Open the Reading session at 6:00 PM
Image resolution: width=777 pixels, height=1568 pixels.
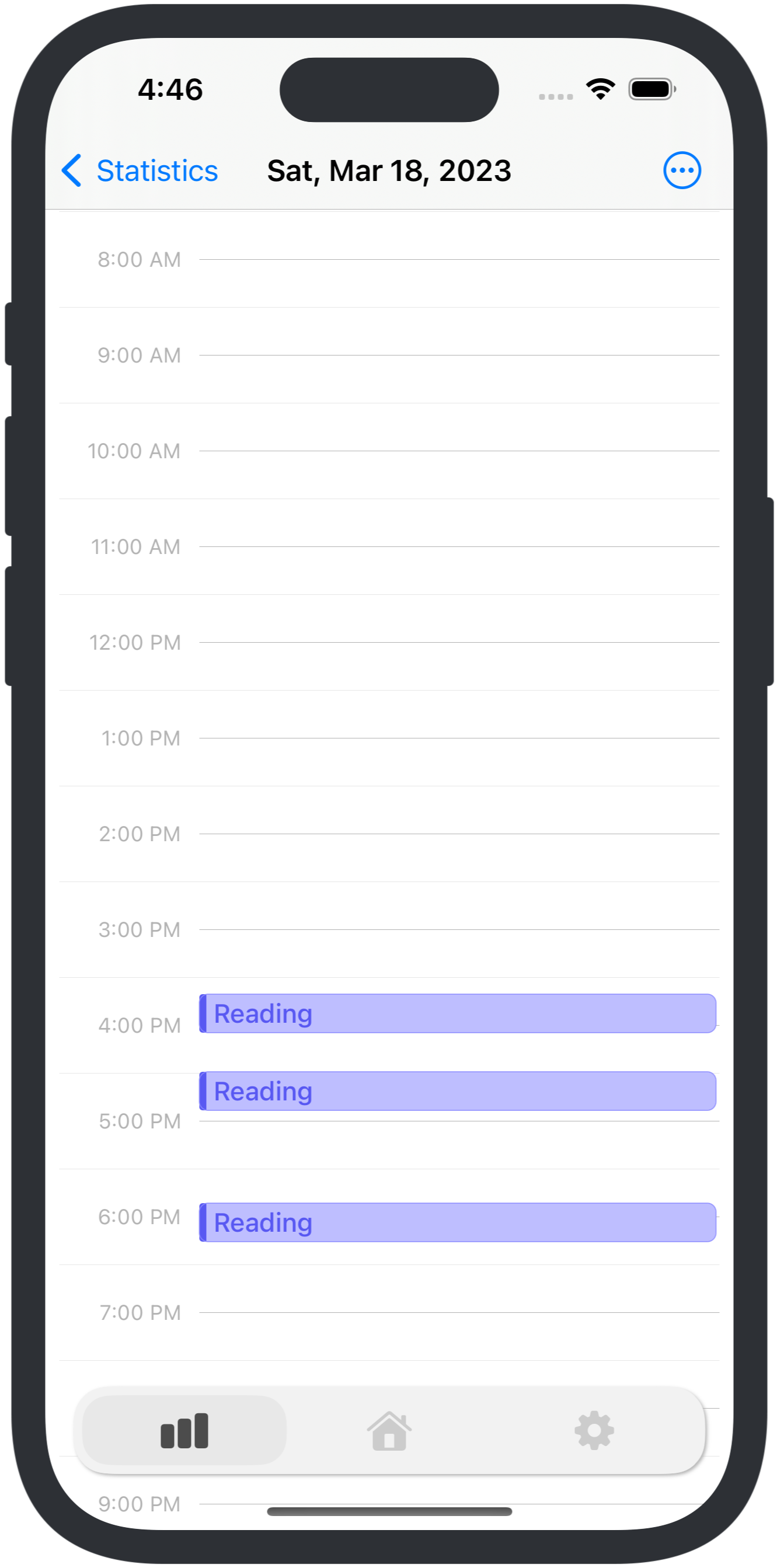coord(457,1222)
